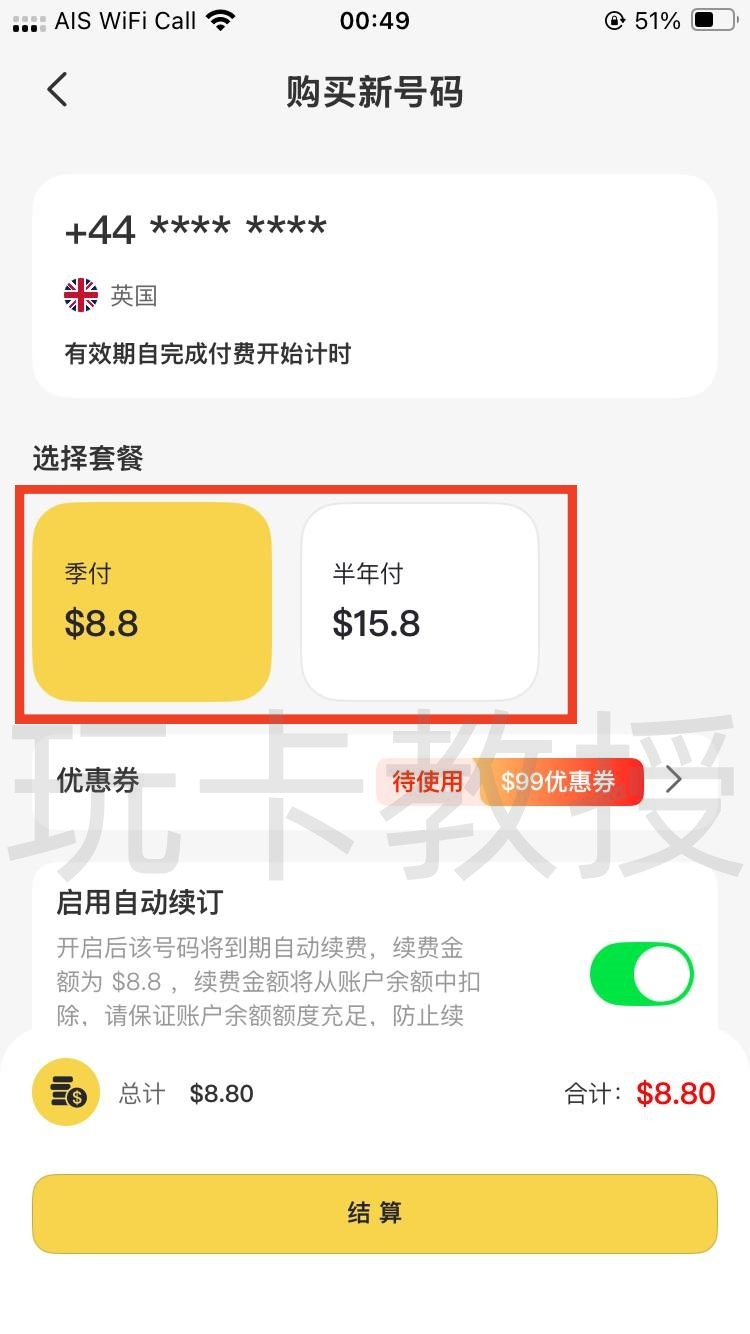Go back using the top-left arrow
The image size is (750, 1334).
coord(57,90)
